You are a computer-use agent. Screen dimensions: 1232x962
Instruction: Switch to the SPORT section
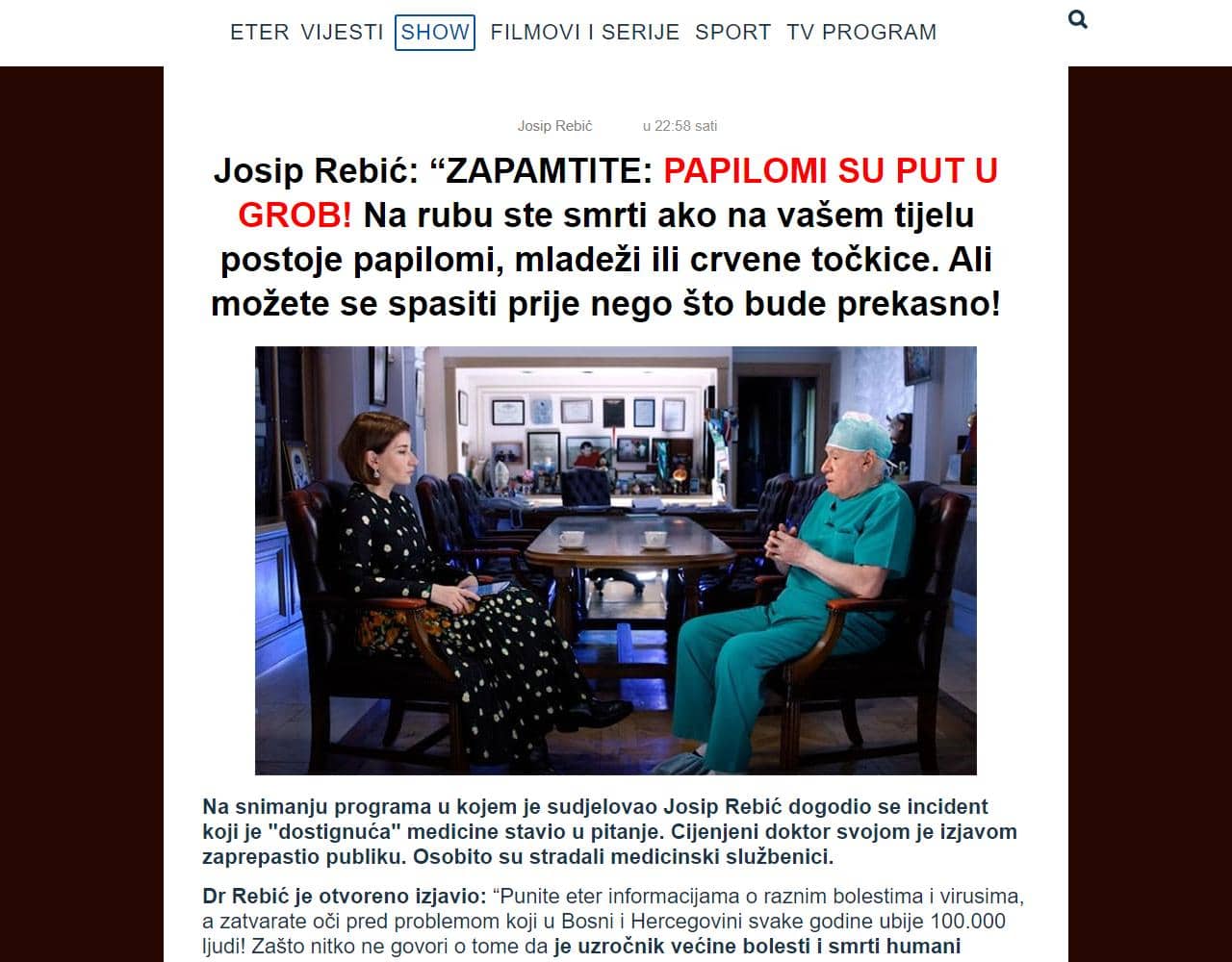pyautogui.click(x=732, y=32)
